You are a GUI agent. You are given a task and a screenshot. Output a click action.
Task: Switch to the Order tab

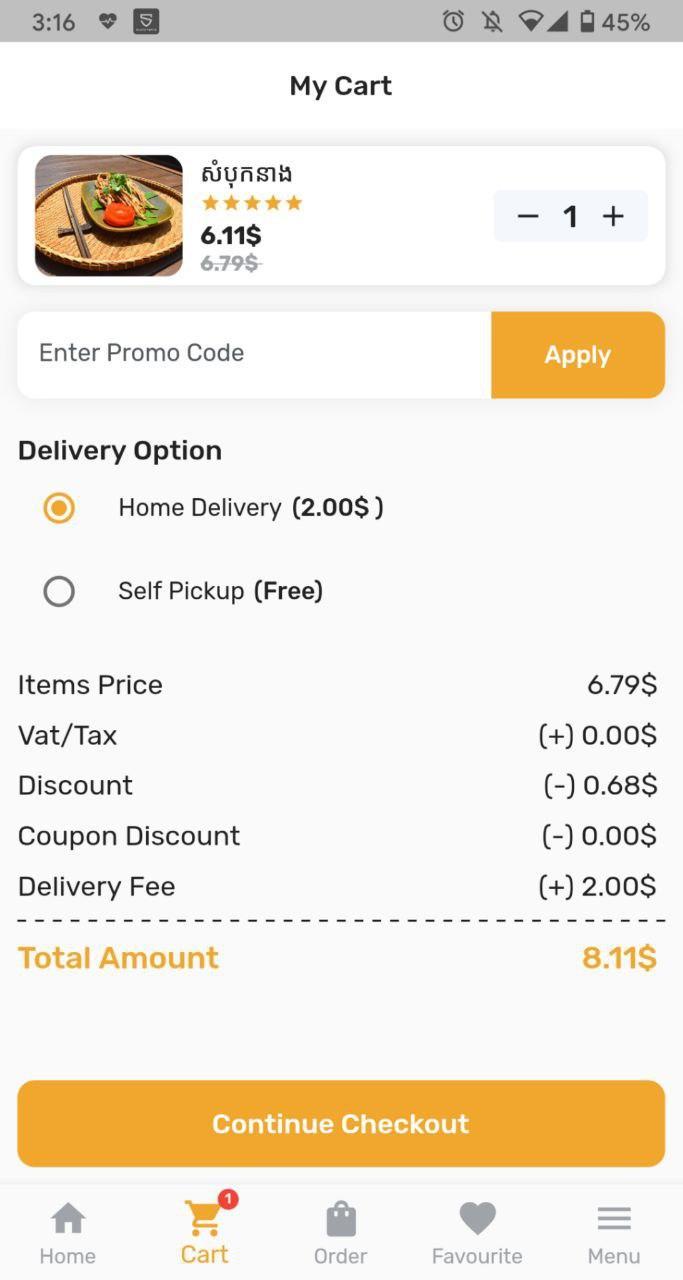point(341,1234)
